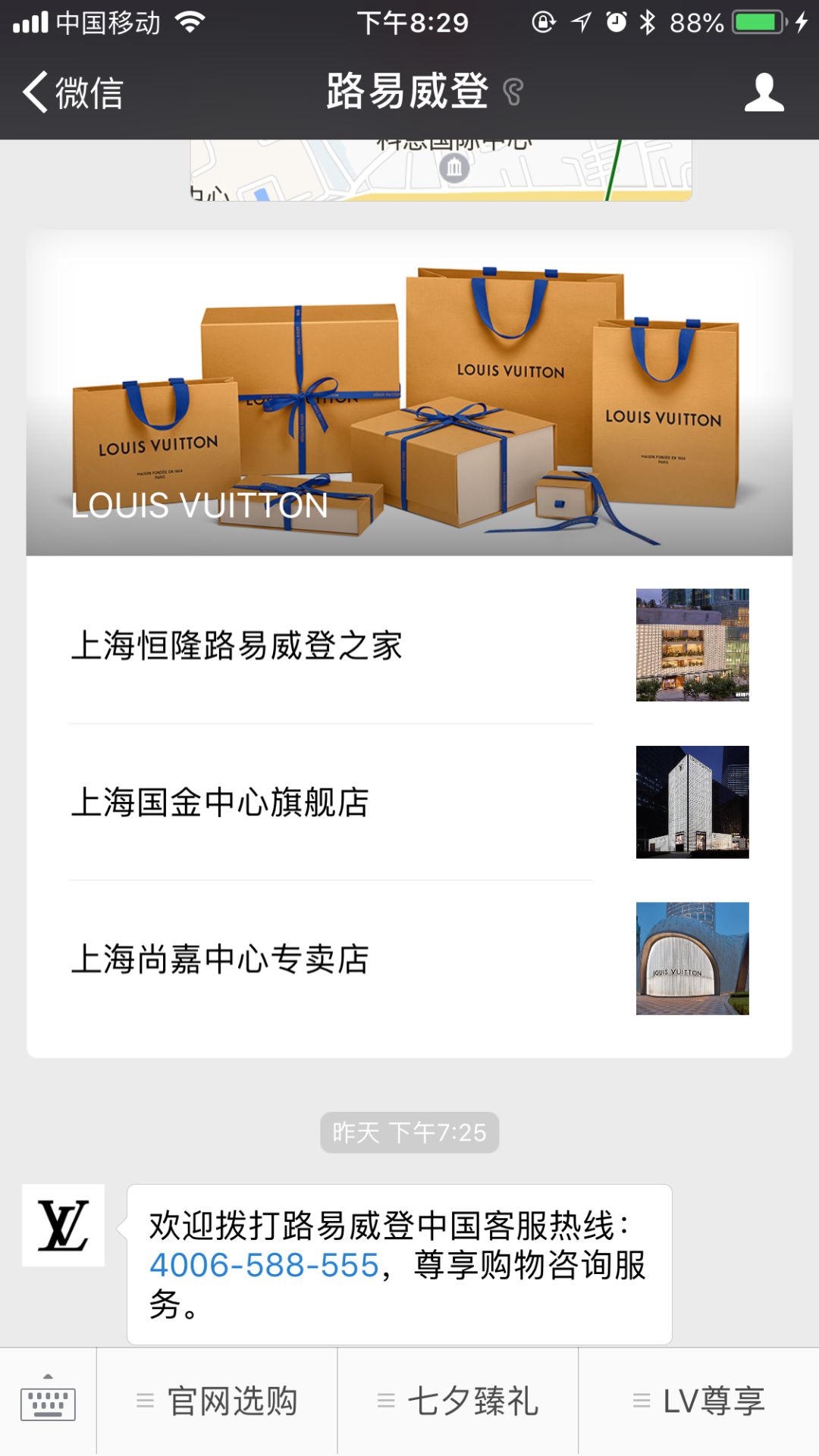Open 上海恒隆路易威登之家 article
The width and height of the screenshot is (819, 1456).
point(409,645)
